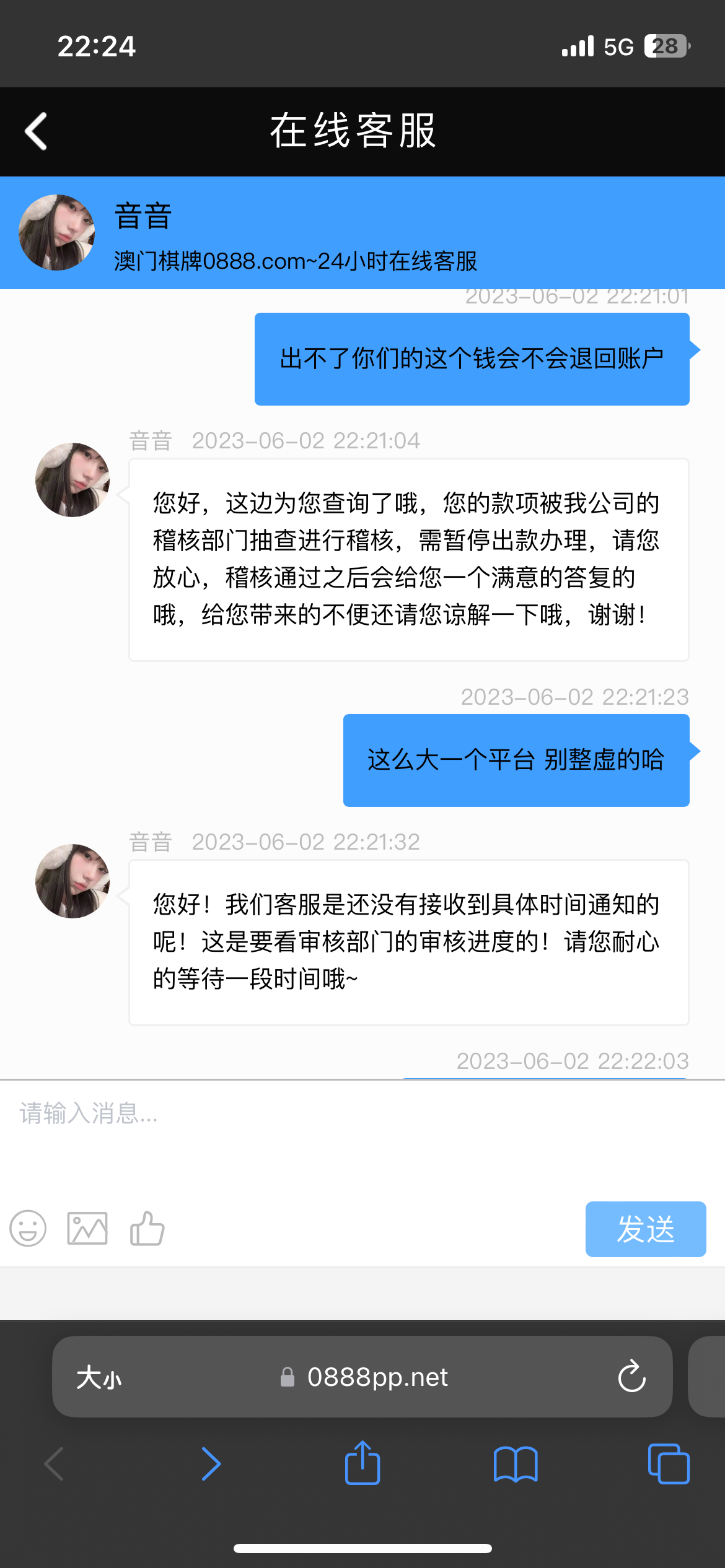The height and width of the screenshot is (1568, 725).
Task: Reload the current web page
Action: click(631, 1377)
